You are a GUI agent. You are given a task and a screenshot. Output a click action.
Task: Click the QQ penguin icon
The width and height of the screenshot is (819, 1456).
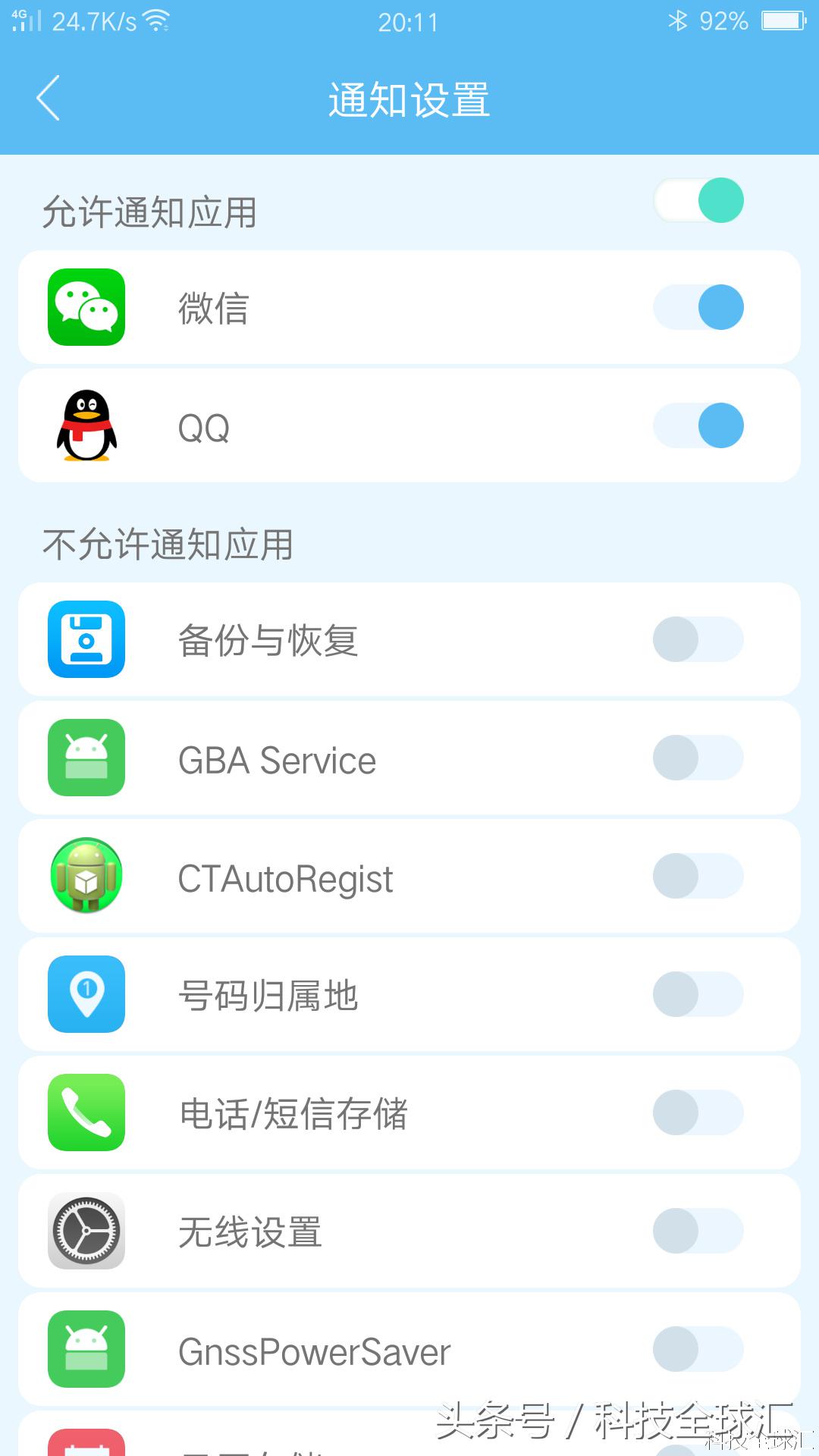click(x=86, y=425)
